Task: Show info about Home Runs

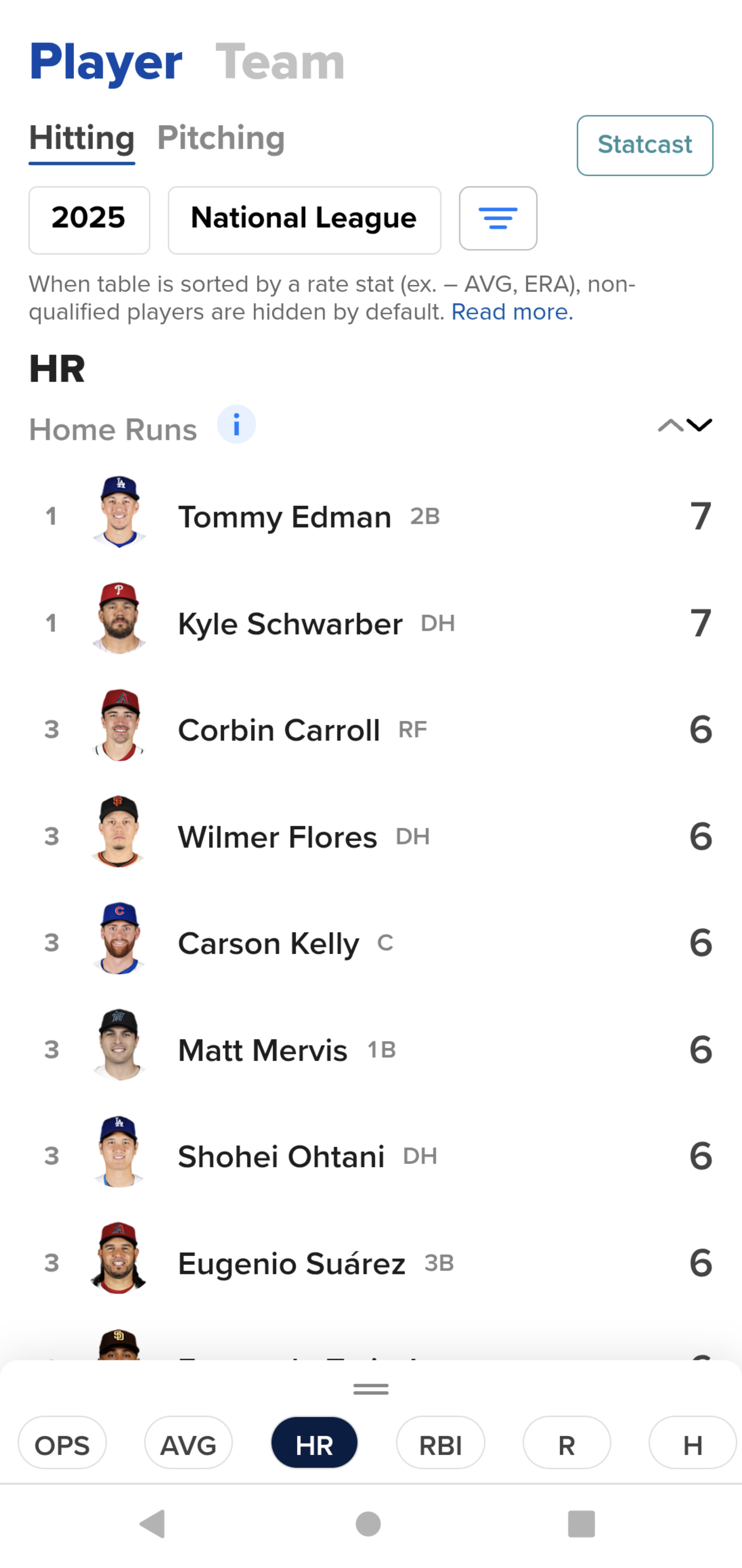Action: [236, 424]
